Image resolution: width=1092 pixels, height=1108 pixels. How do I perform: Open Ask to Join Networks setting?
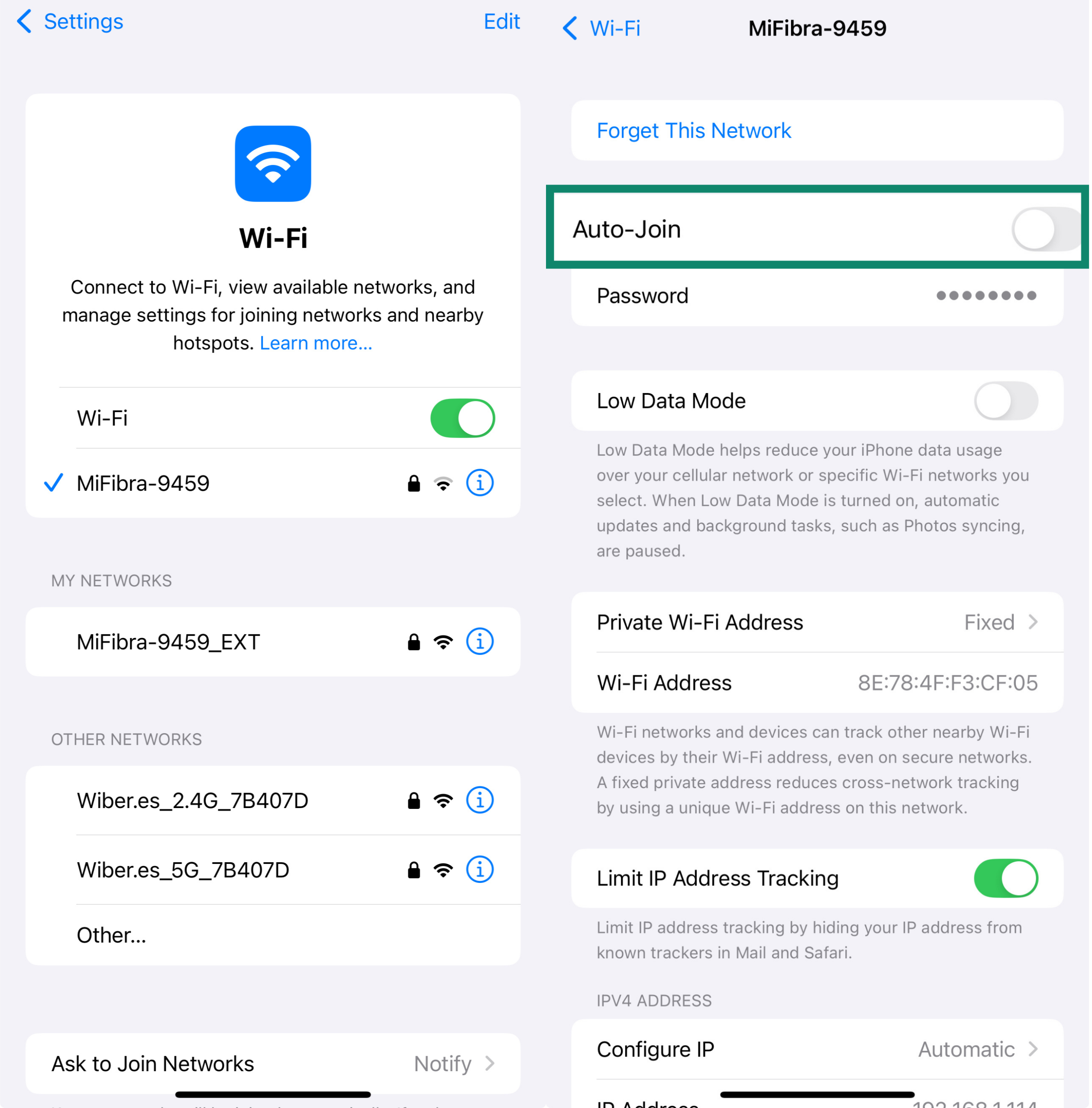(x=273, y=1063)
